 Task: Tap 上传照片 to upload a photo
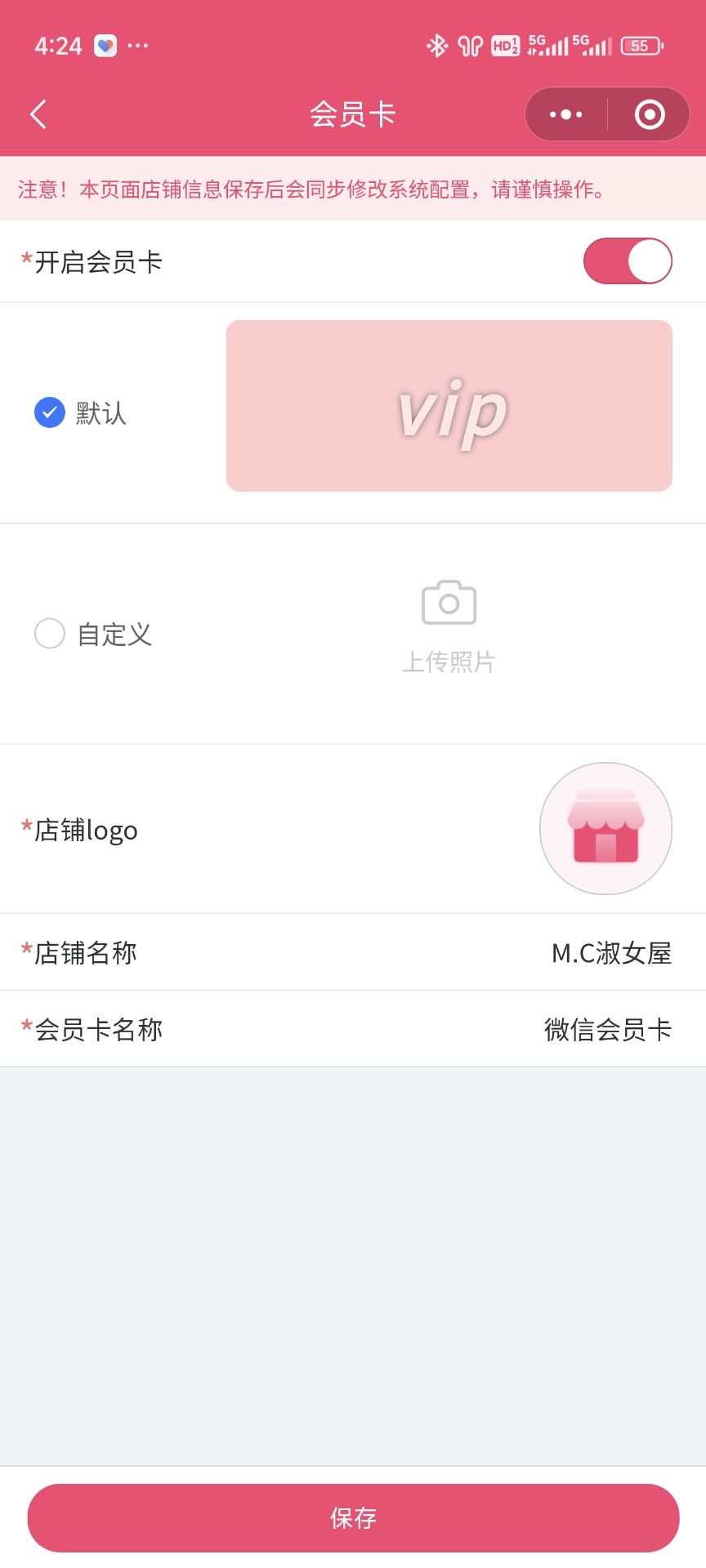(449, 627)
